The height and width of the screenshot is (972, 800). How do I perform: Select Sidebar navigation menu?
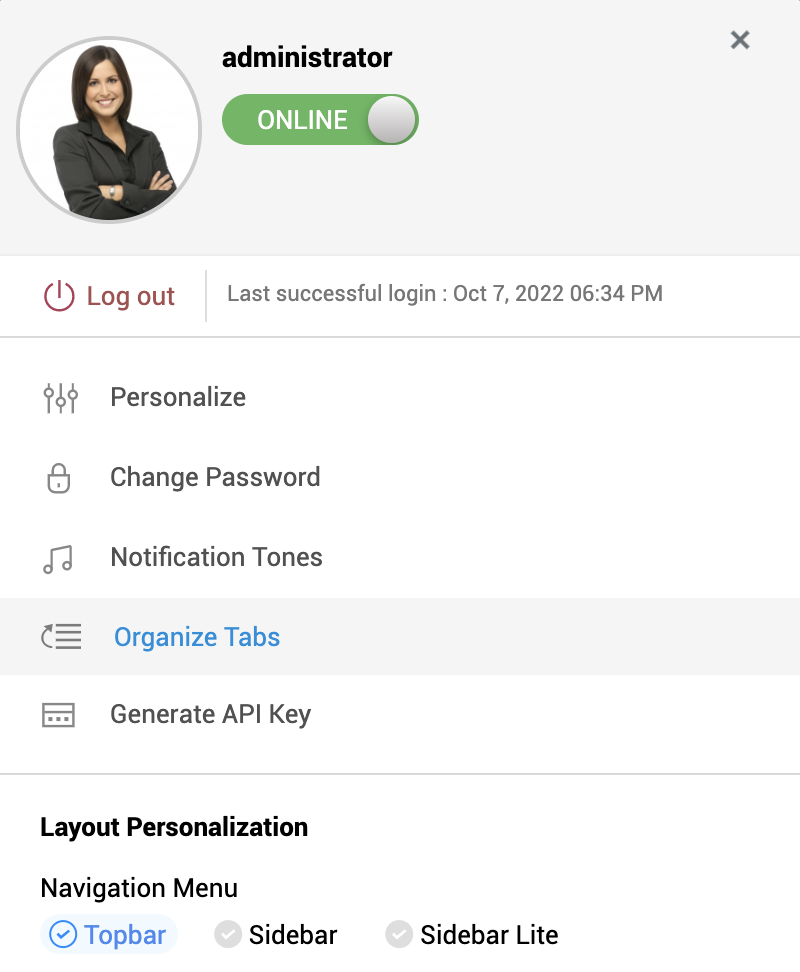276,935
